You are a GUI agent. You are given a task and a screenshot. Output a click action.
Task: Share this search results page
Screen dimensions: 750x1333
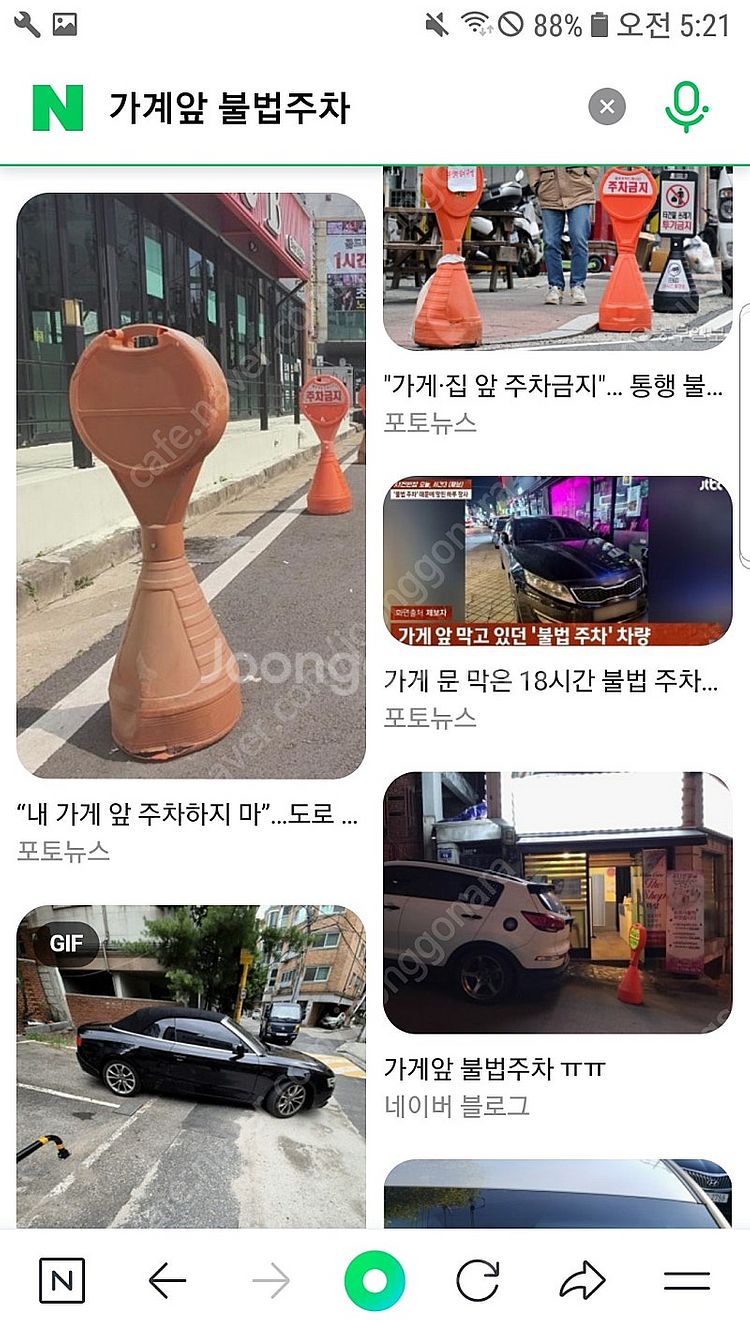[x=582, y=1280]
